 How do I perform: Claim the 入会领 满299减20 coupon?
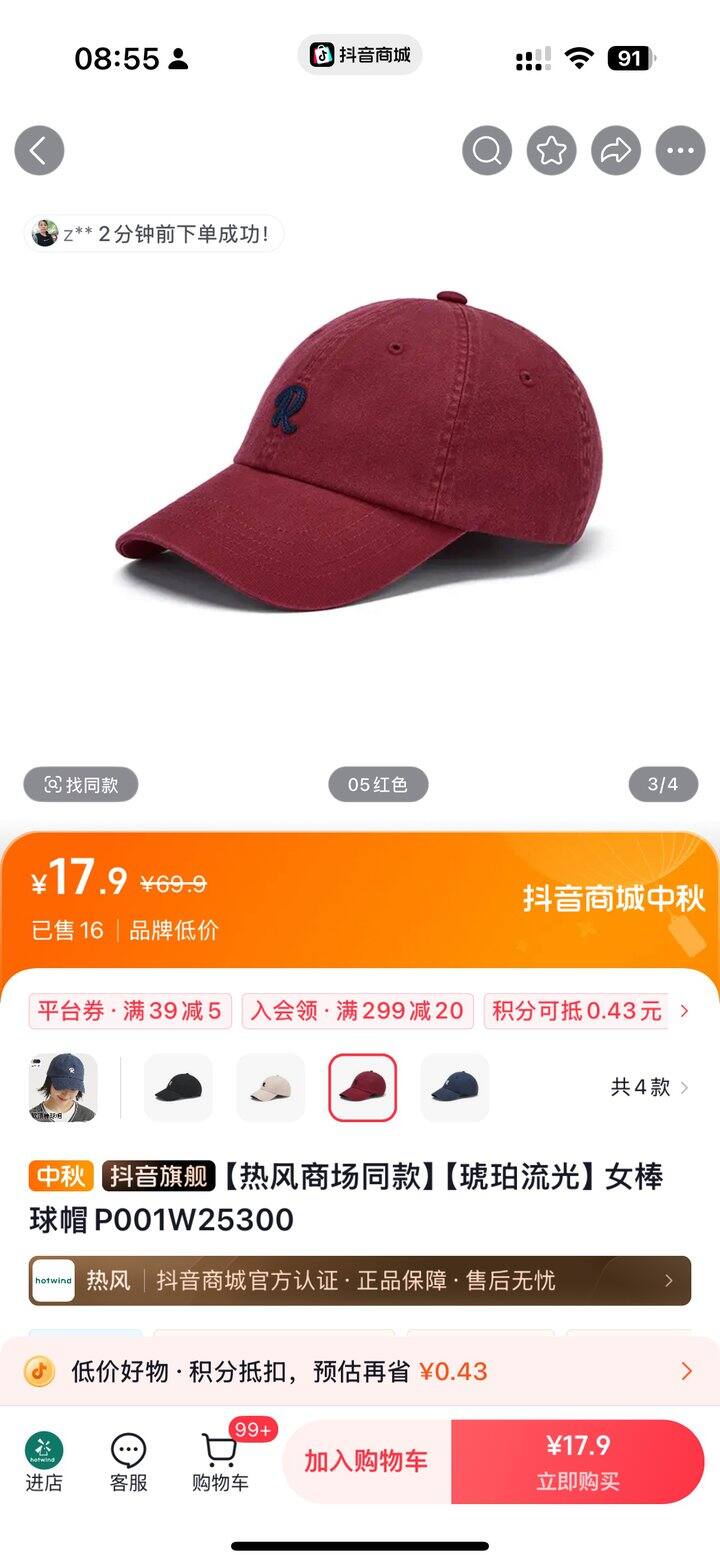(357, 1011)
